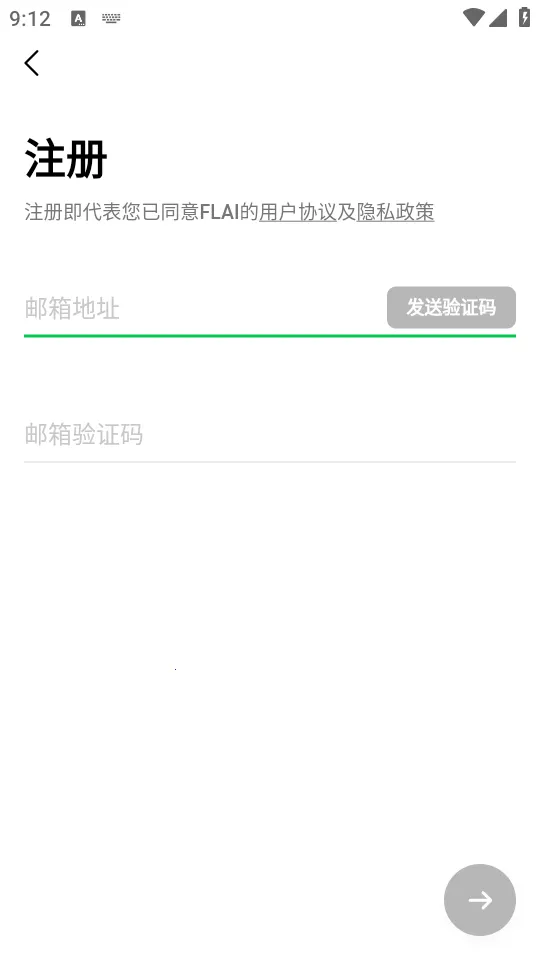Tap the 发送验证码 button

[x=451, y=307]
